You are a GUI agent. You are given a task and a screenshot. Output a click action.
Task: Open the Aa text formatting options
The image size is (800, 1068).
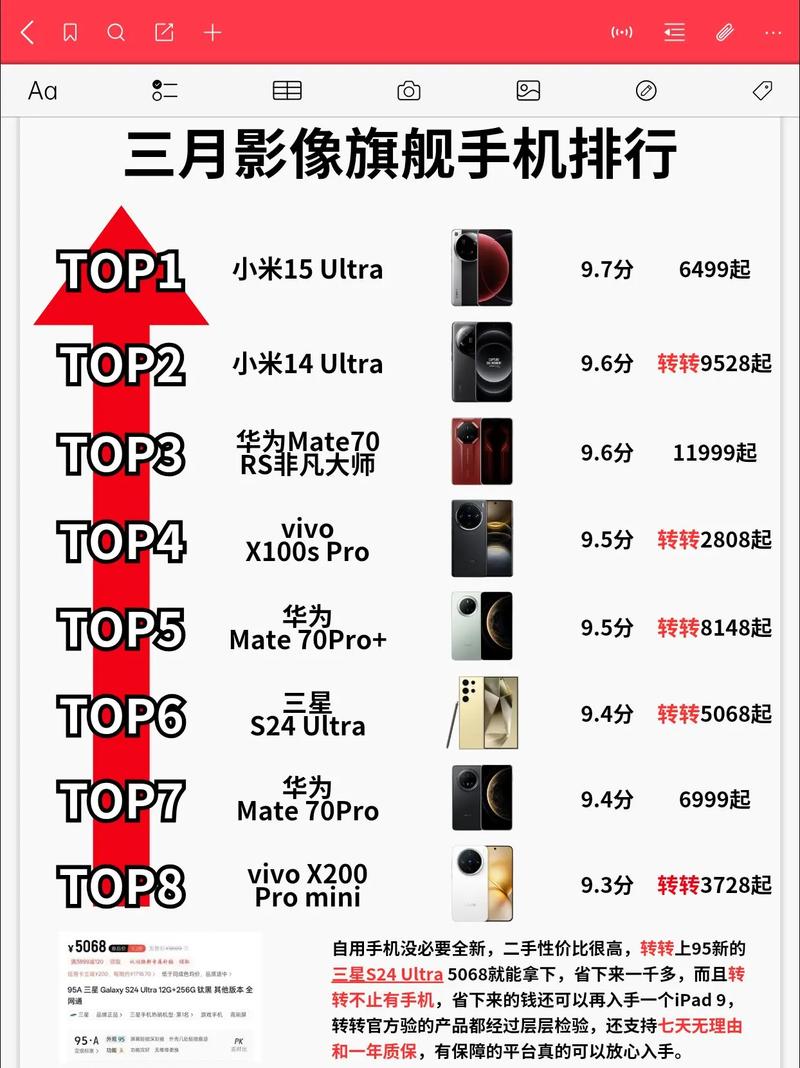click(42, 91)
